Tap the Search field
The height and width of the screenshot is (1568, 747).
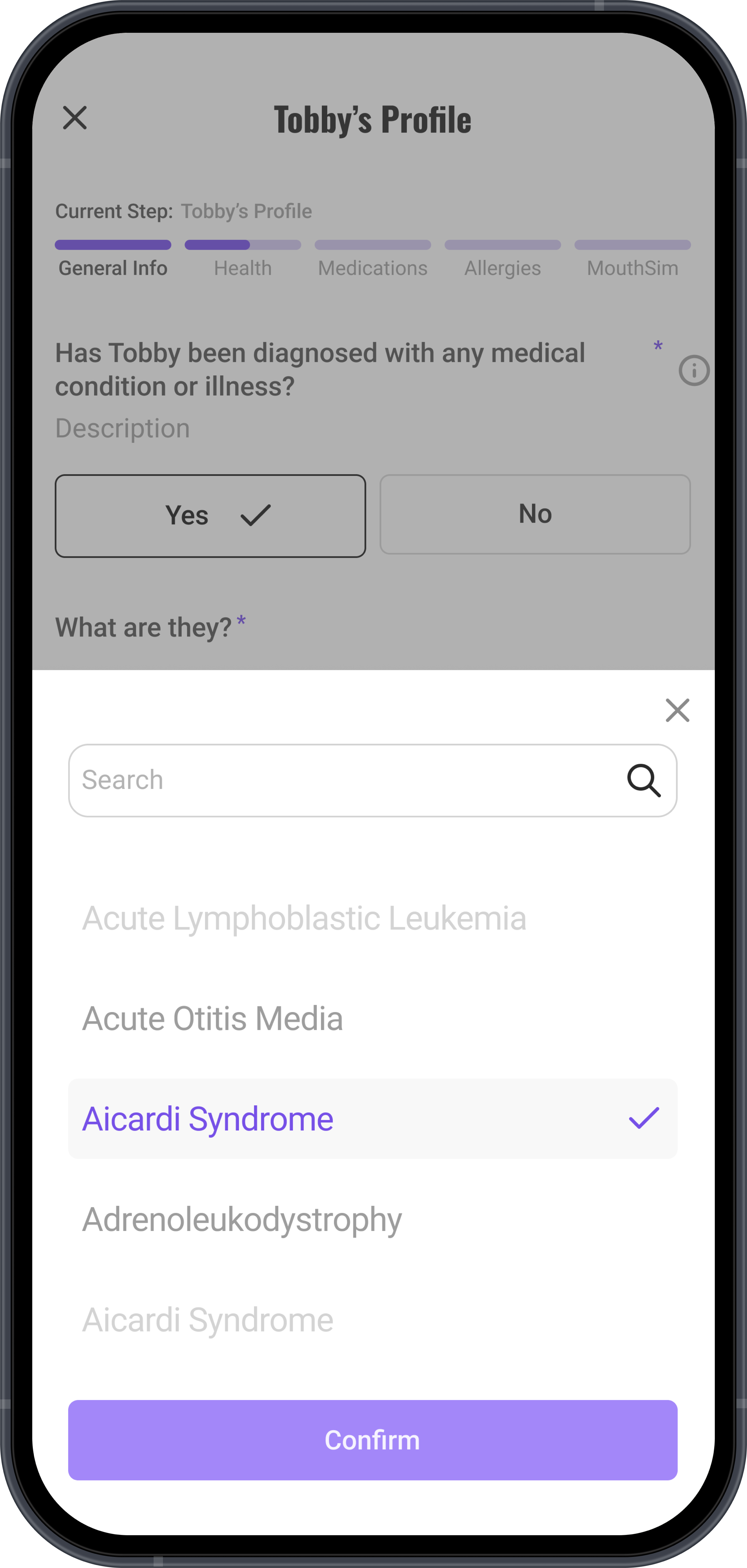[x=347, y=780]
